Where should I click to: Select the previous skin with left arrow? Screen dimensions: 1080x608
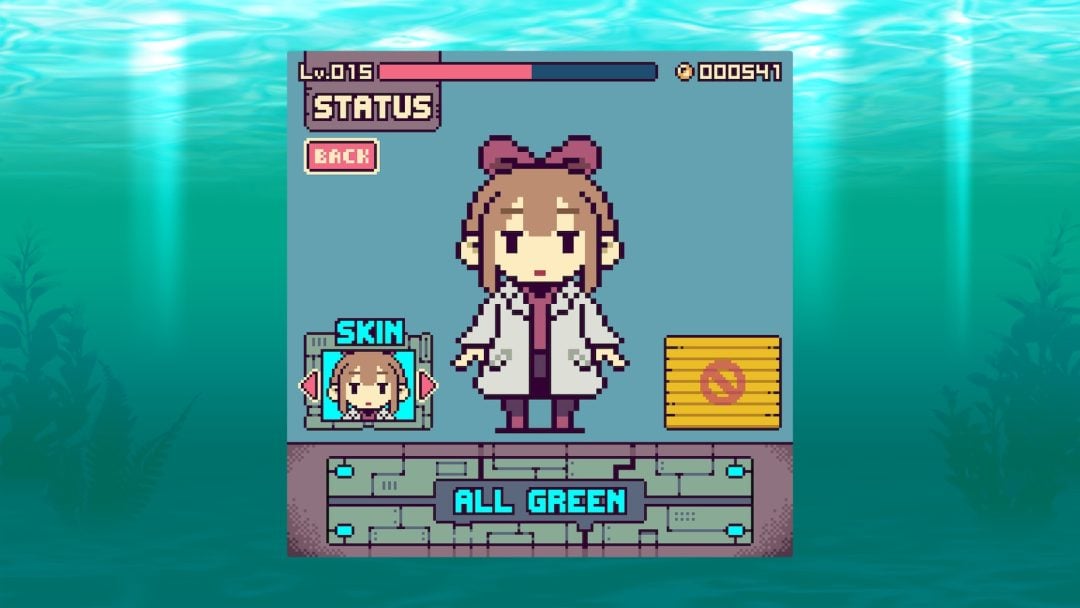(x=309, y=385)
